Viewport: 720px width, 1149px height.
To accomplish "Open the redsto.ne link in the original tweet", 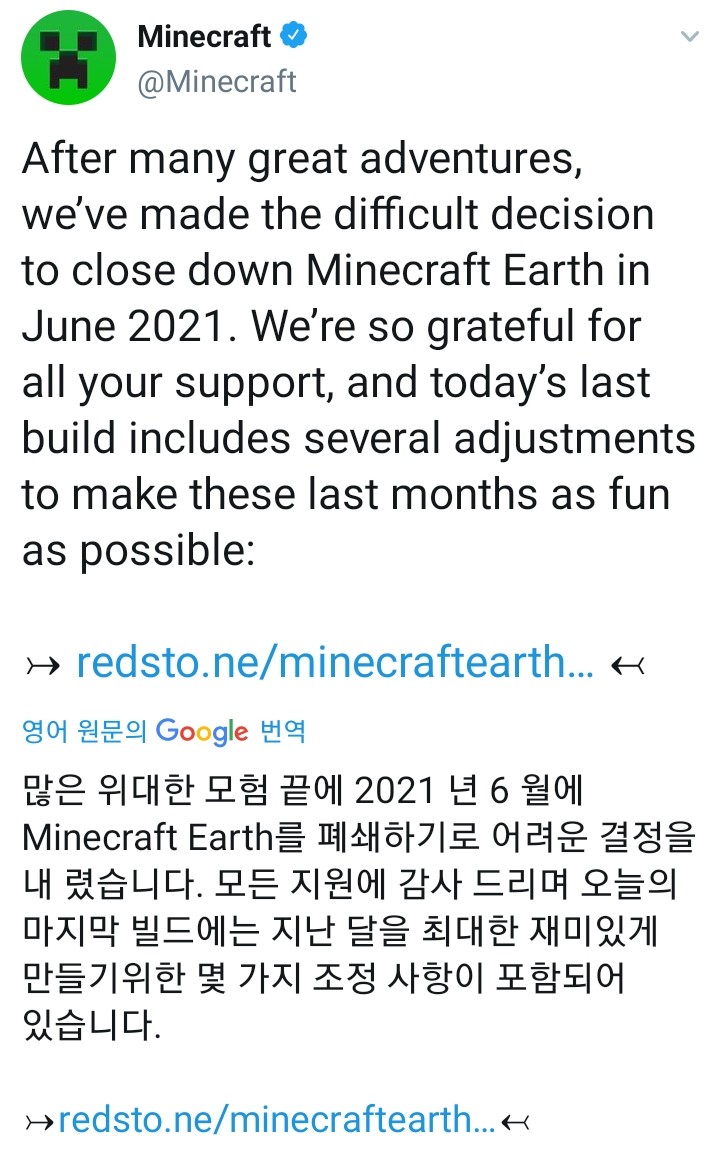I will (335, 662).
